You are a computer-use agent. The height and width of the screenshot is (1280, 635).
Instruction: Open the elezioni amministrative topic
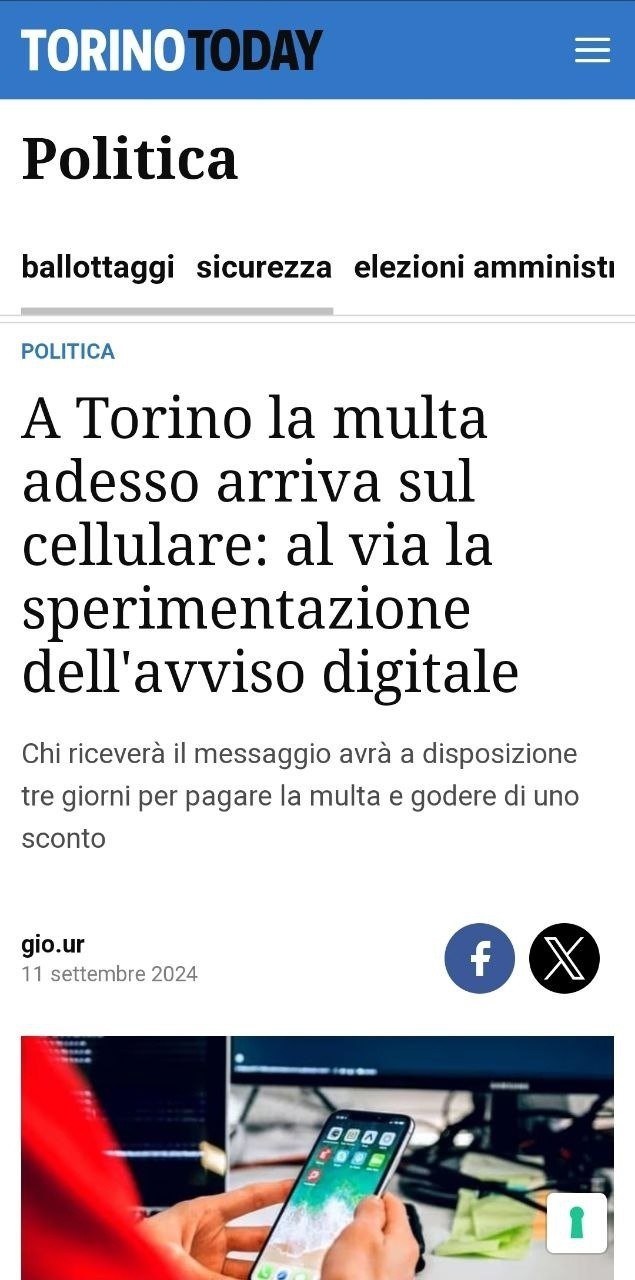(484, 267)
